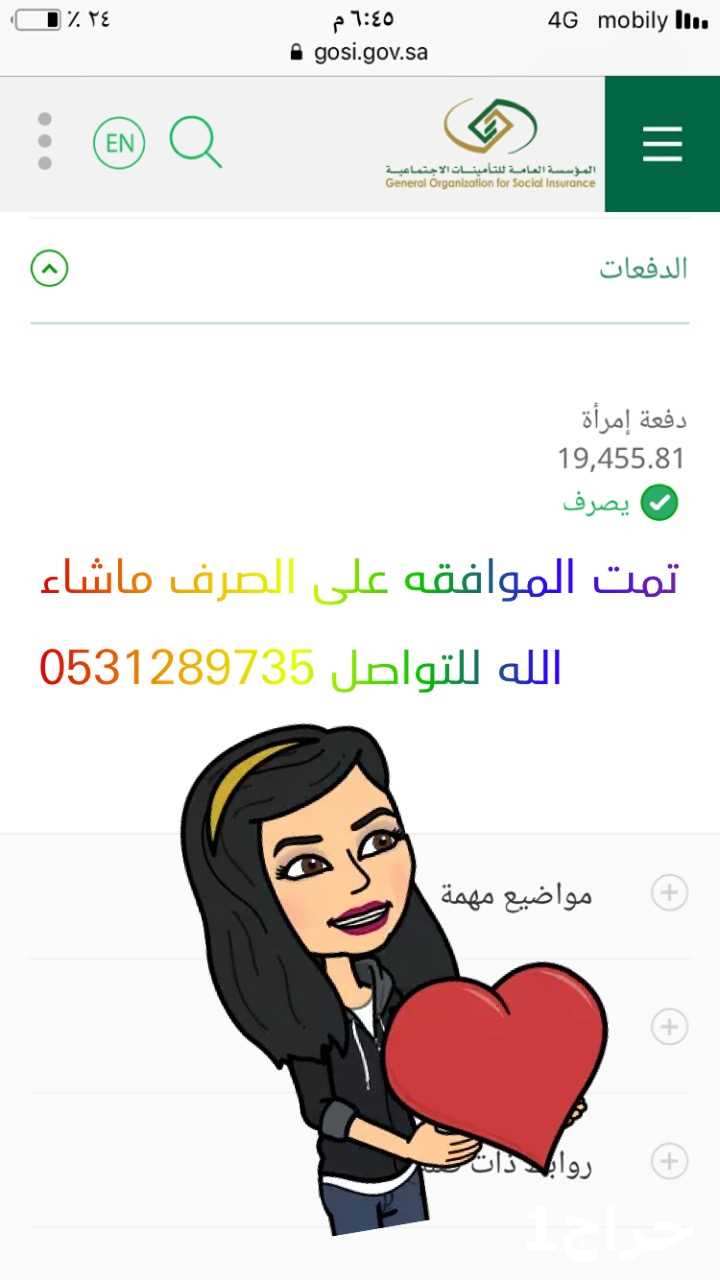Viewport: 720px width, 1280px height.
Task: Open the site search magnifier
Action: tap(195, 142)
